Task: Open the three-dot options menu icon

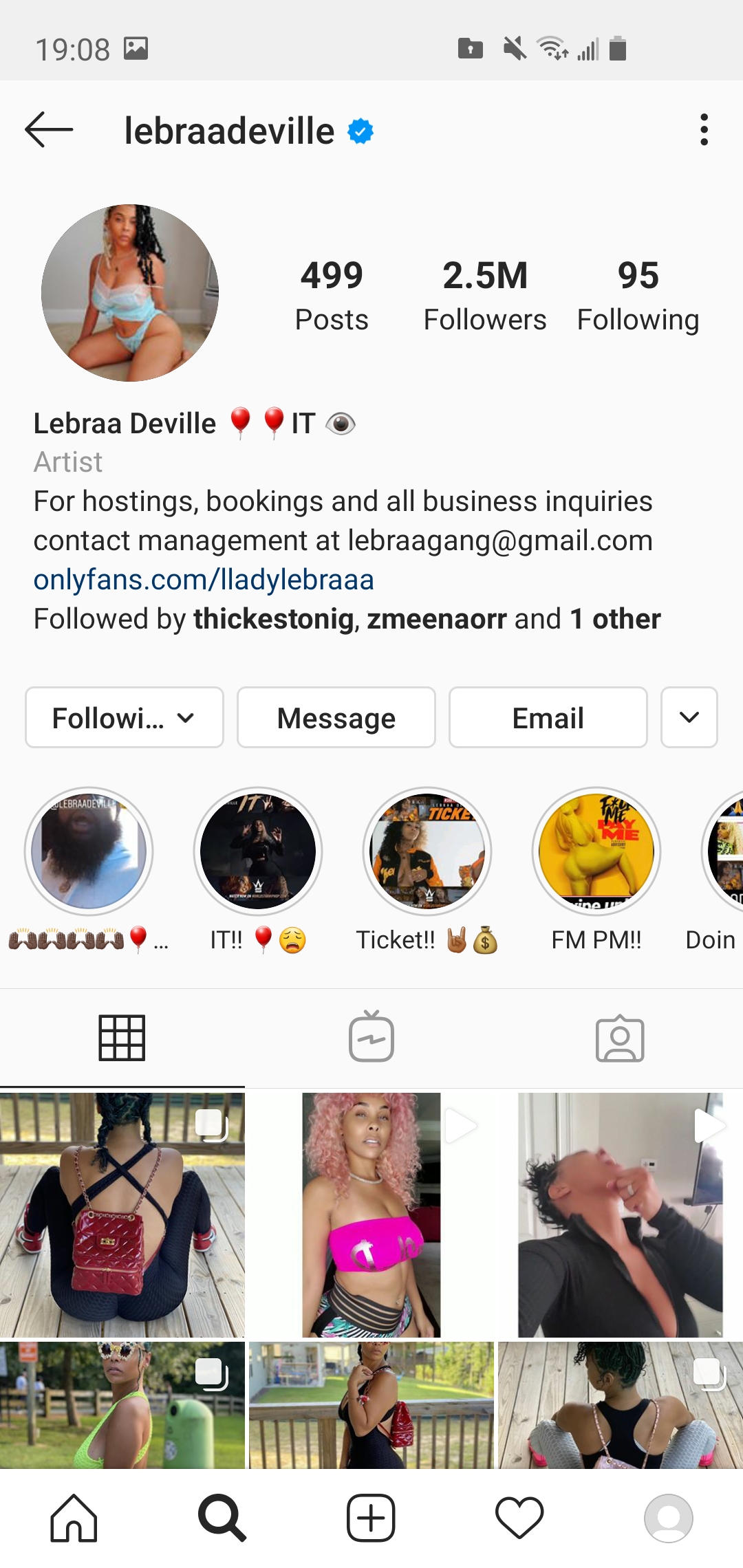Action: (x=703, y=132)
